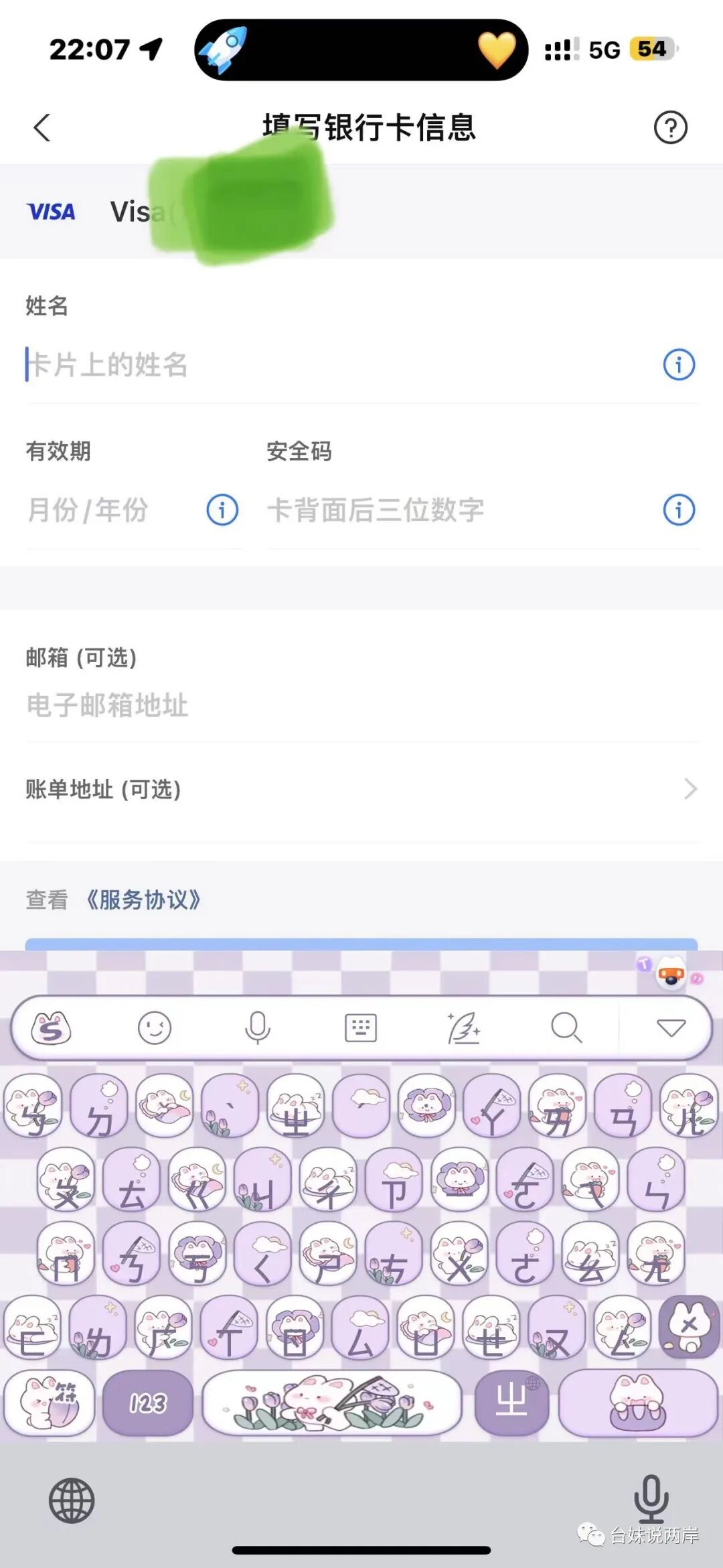Open the Sogou S menu on the keyboard

coord(51,1027)
